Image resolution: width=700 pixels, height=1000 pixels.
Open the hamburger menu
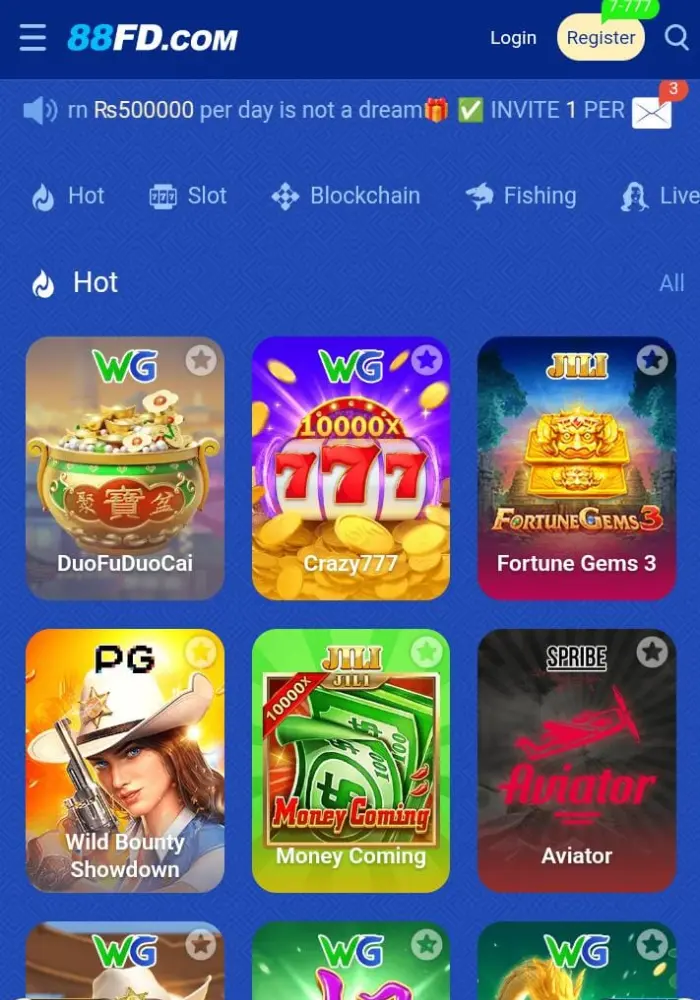point(33,38)
